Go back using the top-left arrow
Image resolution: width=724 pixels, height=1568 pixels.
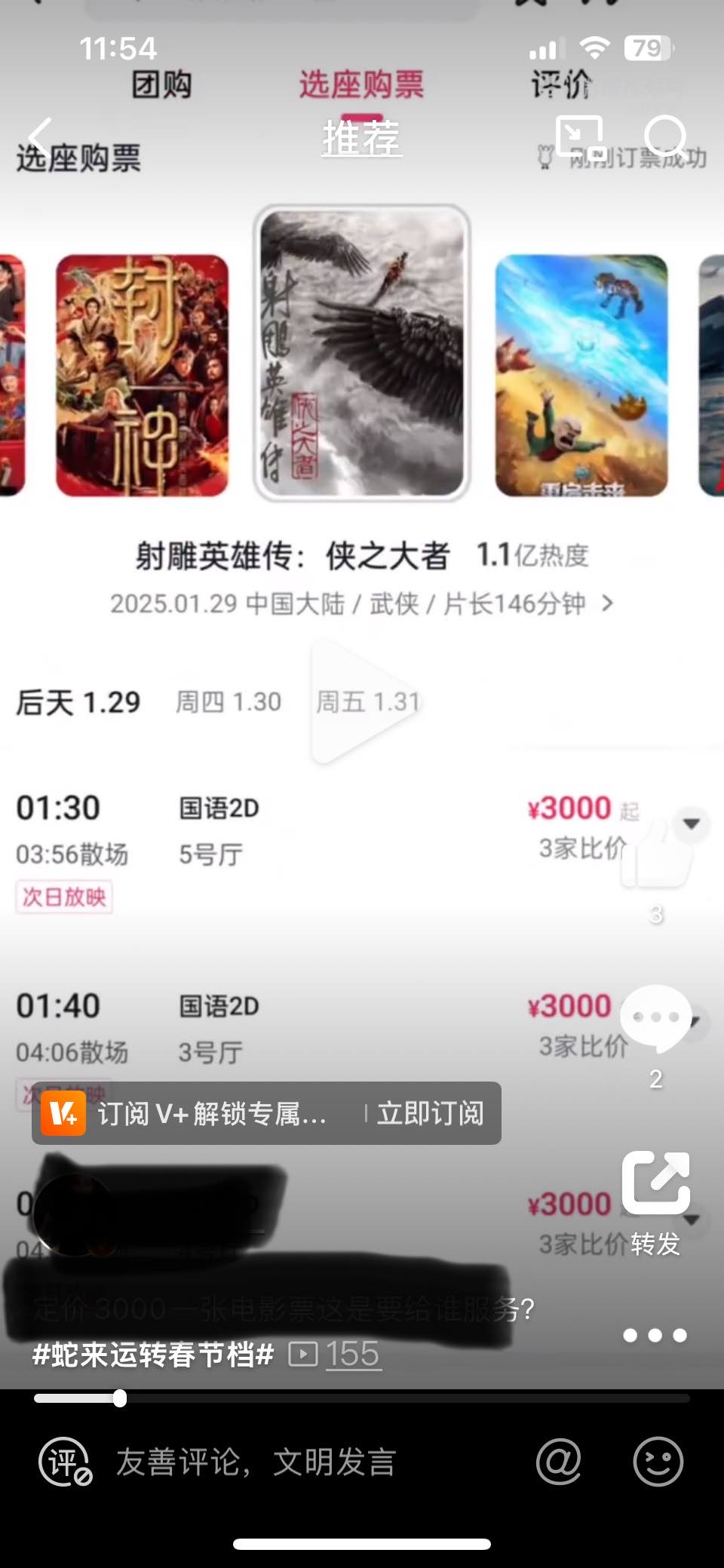[41, 139]
